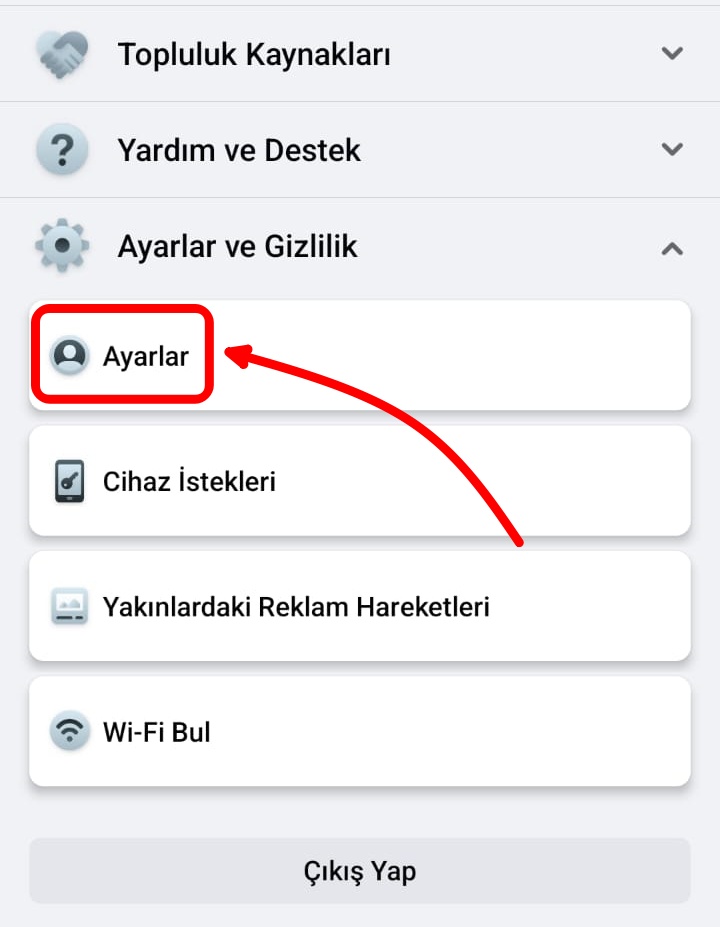The image size is (720, 927).
Task: Open Wi-Fi Bul
Action: coord(360,732)
